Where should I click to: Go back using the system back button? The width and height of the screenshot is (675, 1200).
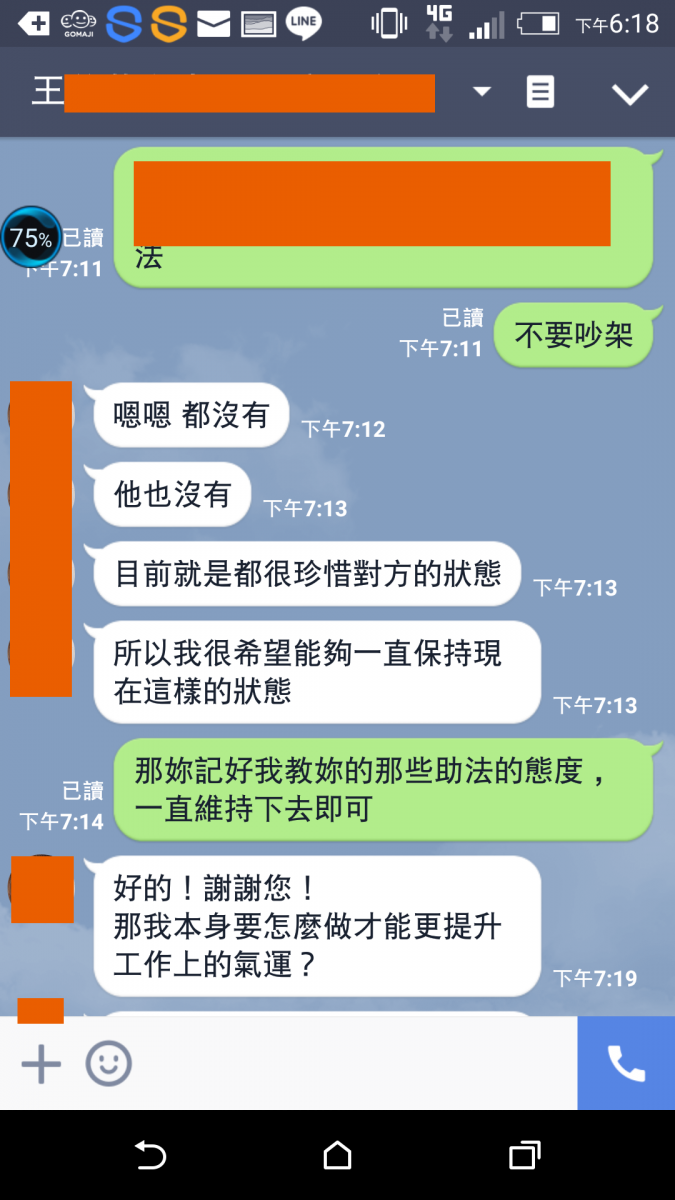click(150, 1156)
